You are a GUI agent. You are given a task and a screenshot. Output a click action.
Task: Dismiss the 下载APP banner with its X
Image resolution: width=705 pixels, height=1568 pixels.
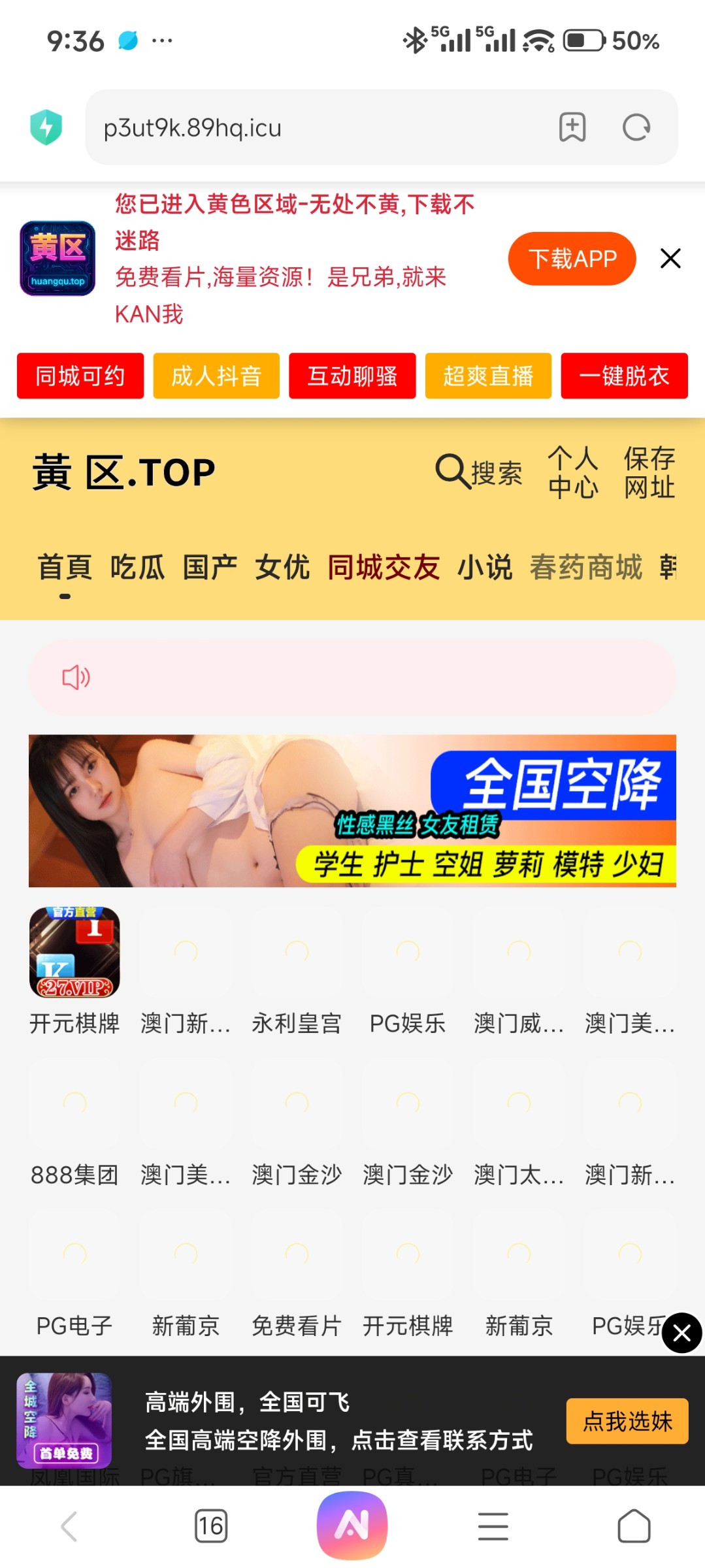click(670, 258)
